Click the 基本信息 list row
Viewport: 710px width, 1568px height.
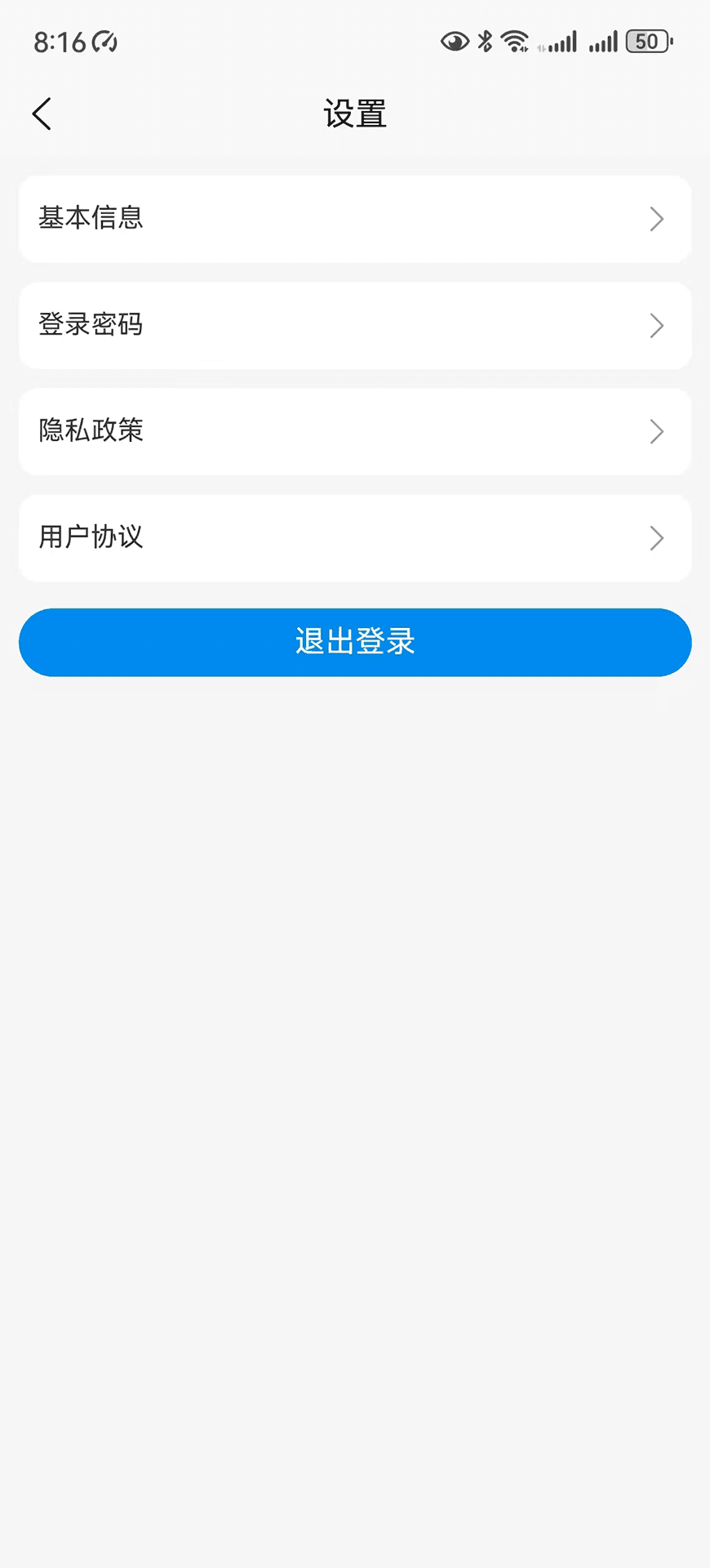(354, 219)
